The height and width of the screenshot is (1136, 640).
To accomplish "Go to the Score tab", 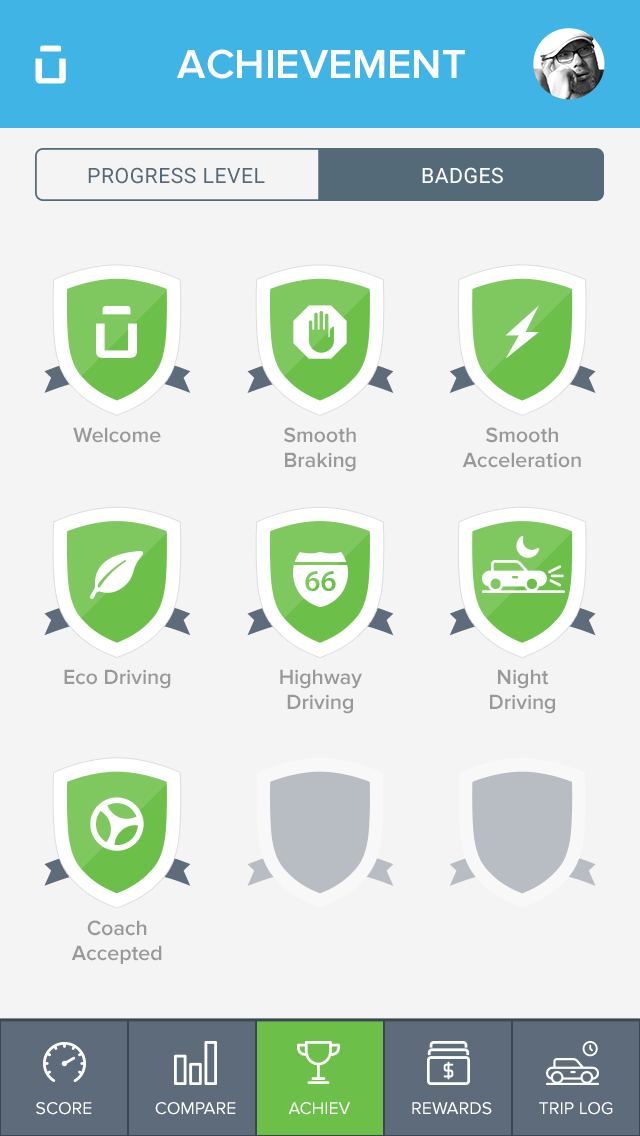I will pyautogui.click(x=64, y=1078).
